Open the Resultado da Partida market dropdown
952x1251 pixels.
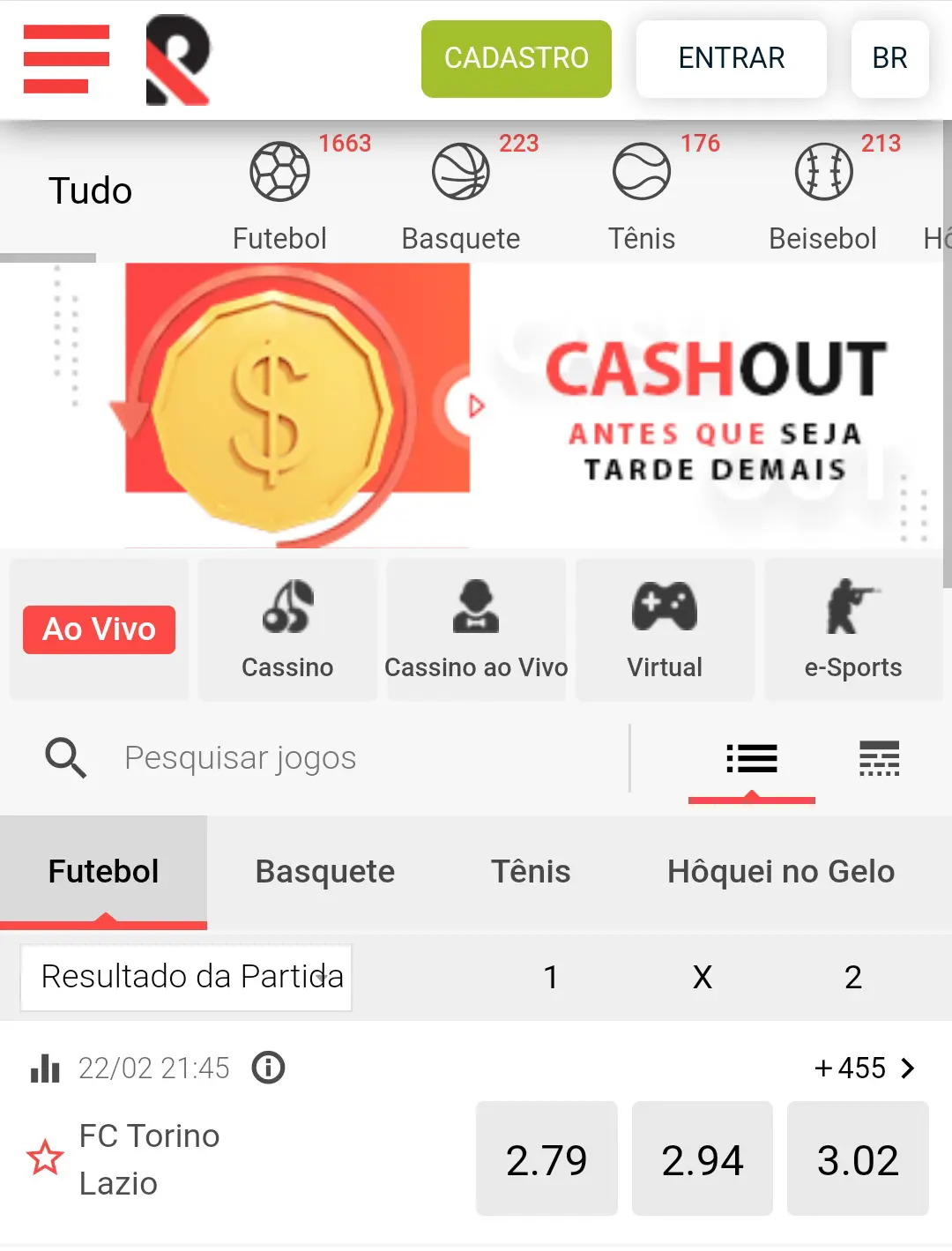186,977
